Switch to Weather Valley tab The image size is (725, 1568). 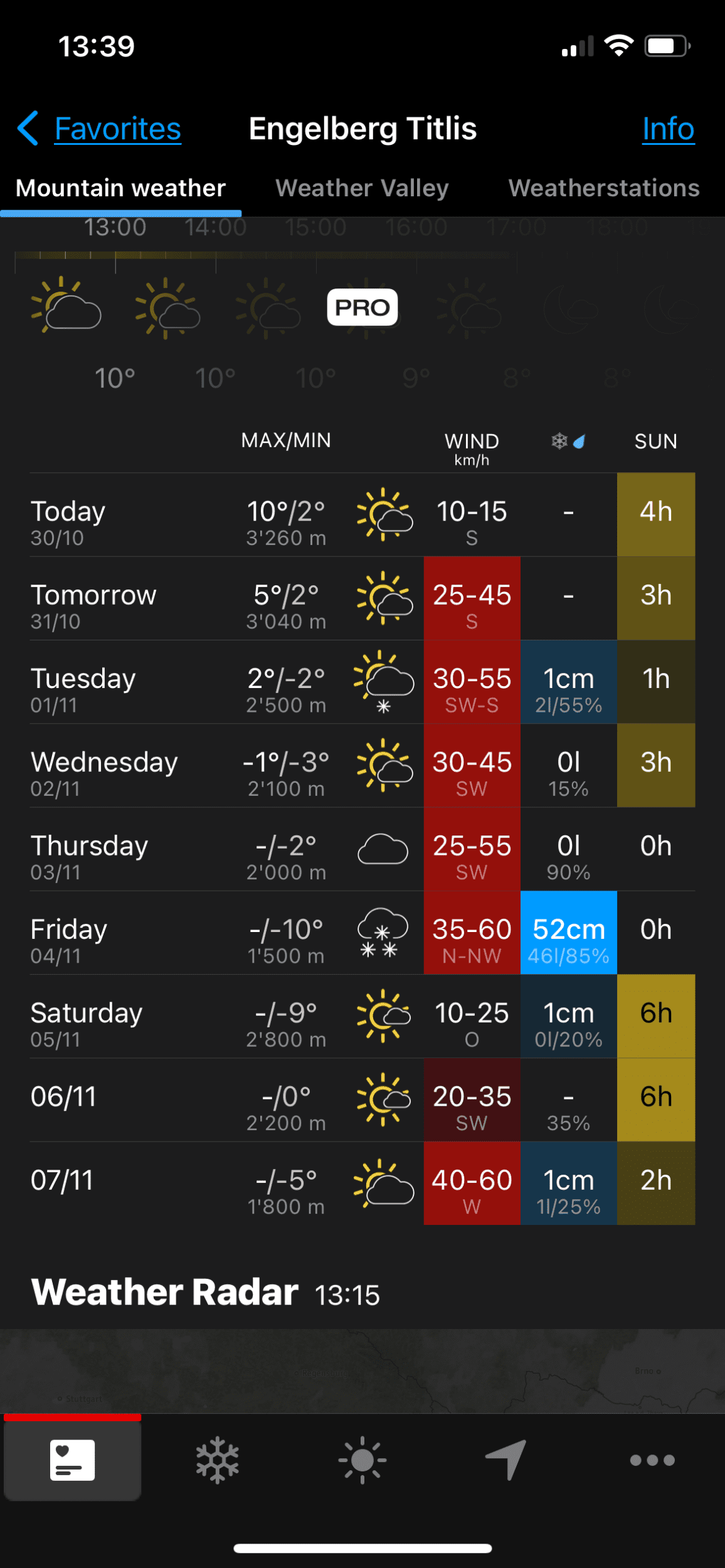click(x=362, y=188)
